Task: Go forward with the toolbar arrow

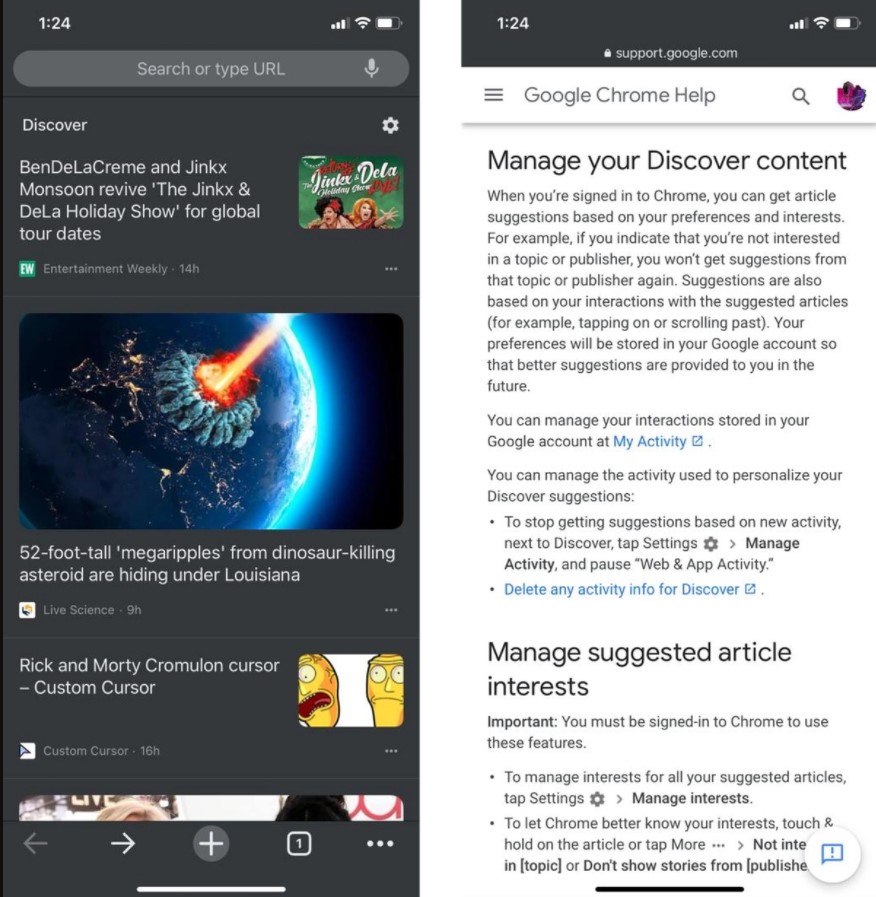Action: pos(123,844)
